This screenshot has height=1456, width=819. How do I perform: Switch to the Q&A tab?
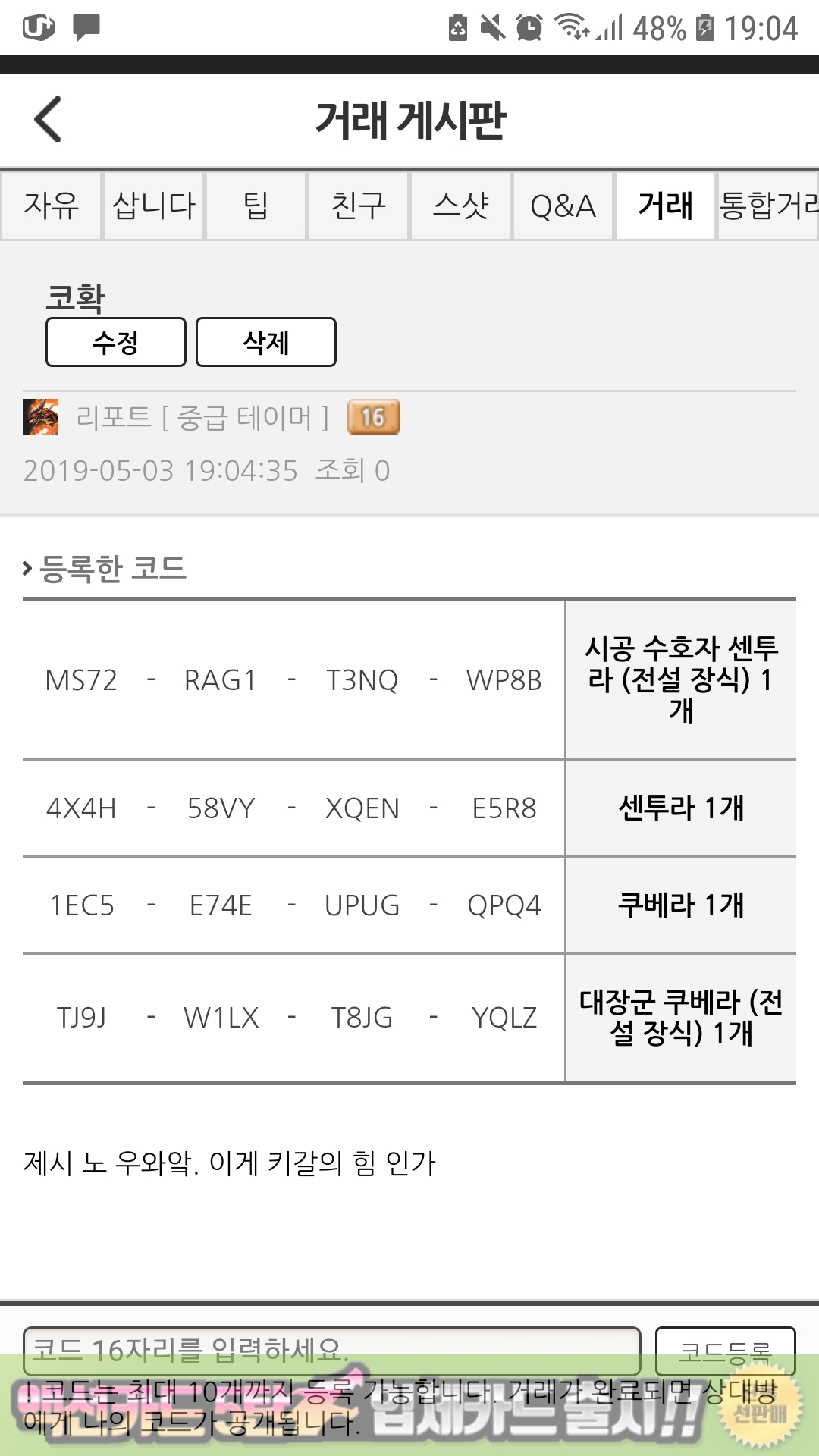pyautogui.click(x=563, y=206)
